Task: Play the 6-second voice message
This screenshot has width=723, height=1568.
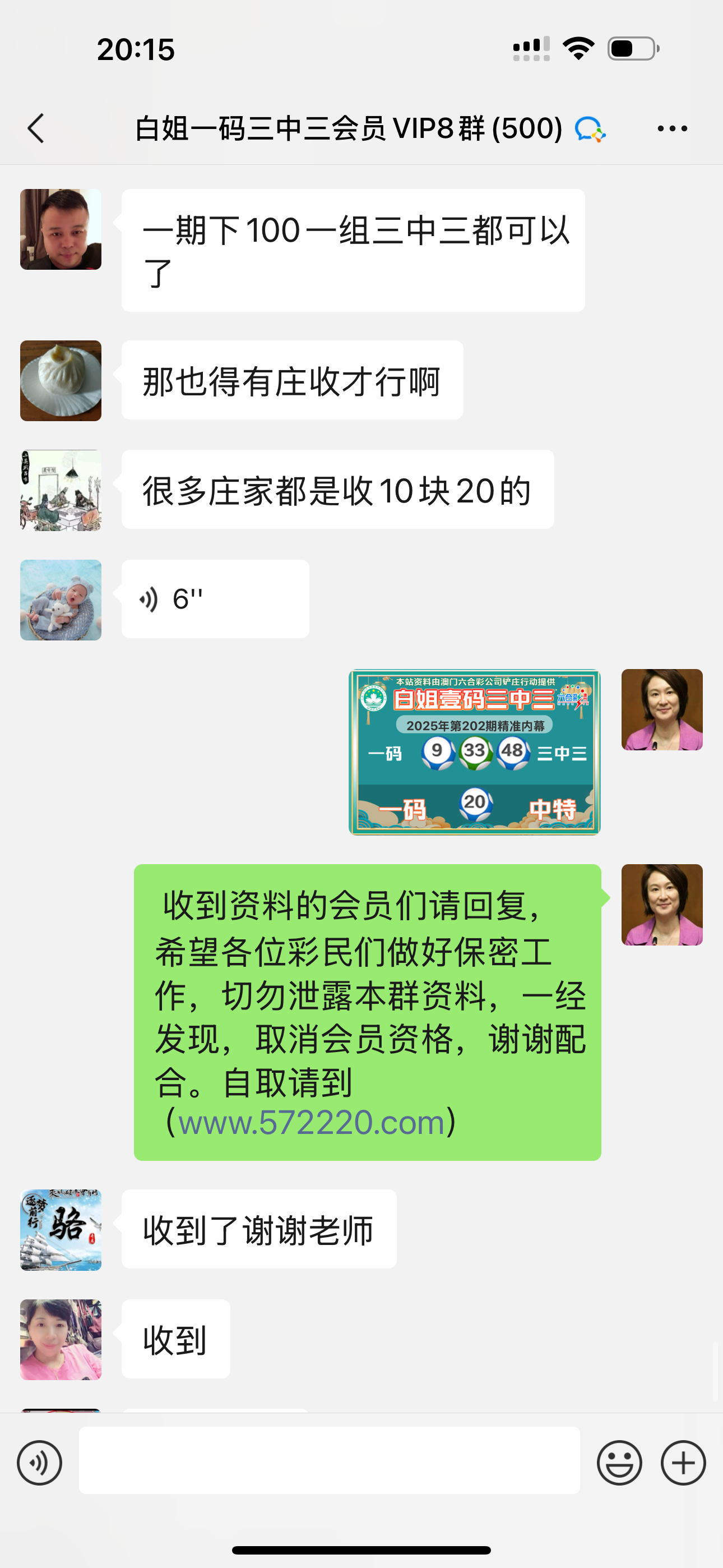Action: point(215,599)
